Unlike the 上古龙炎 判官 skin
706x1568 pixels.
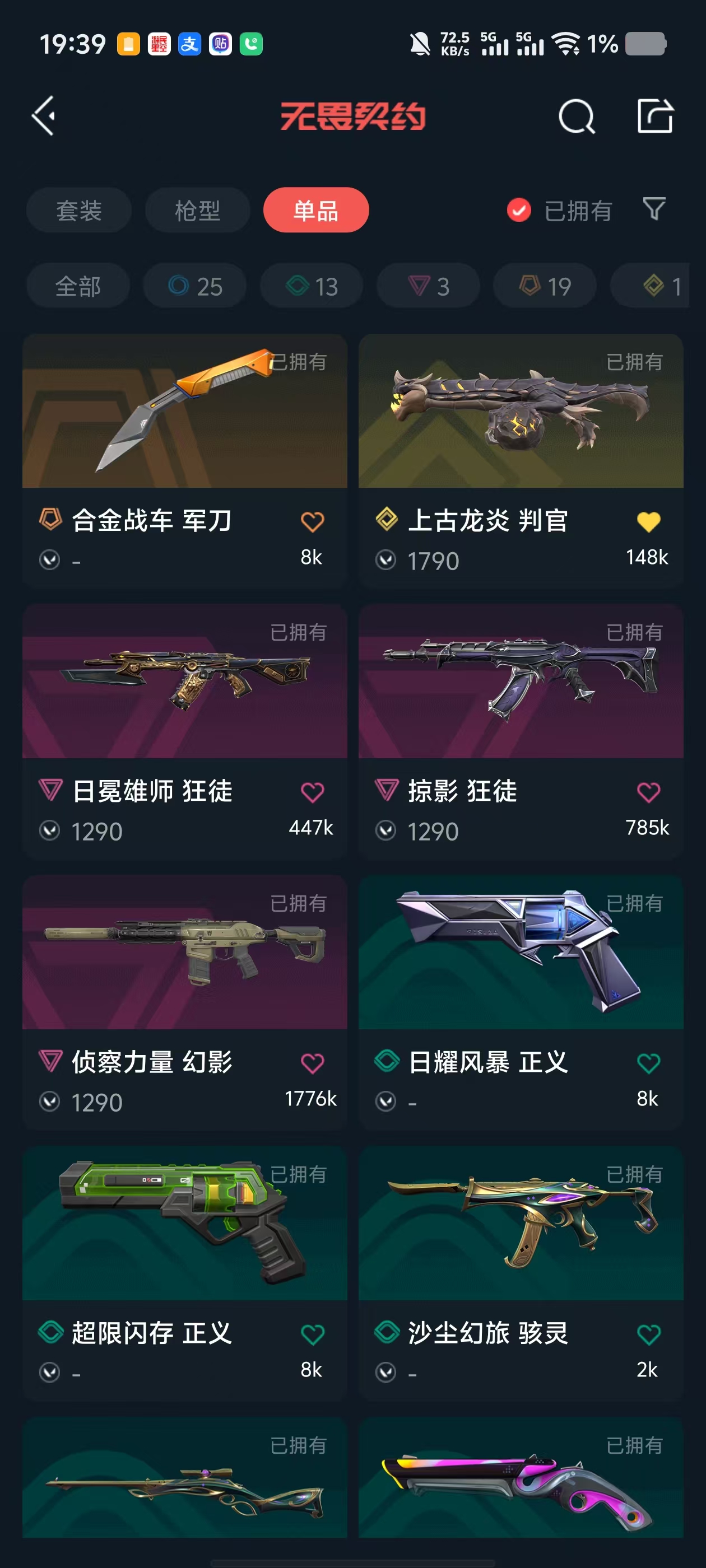coord(648,522)
